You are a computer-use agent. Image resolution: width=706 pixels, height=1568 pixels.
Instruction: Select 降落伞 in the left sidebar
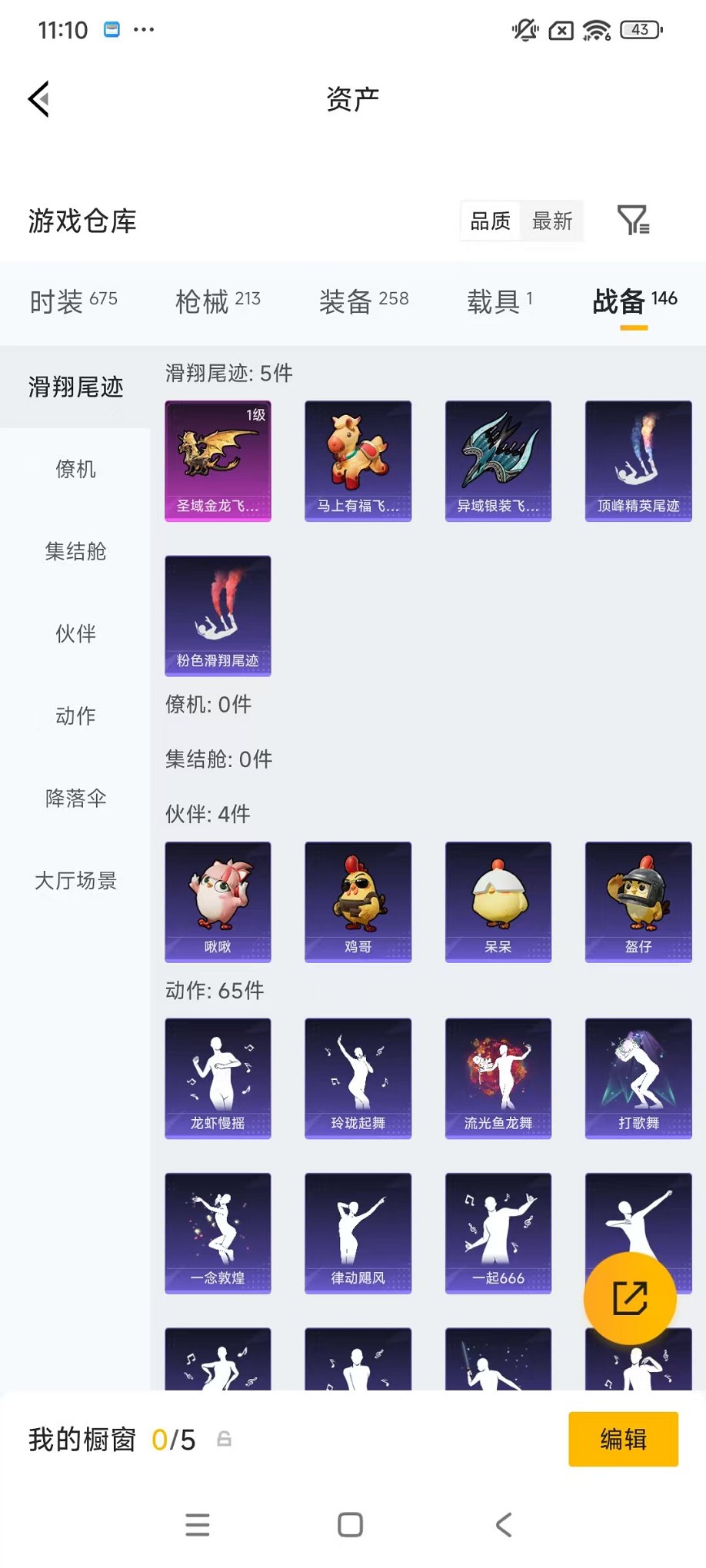click(x=75, y=799)
